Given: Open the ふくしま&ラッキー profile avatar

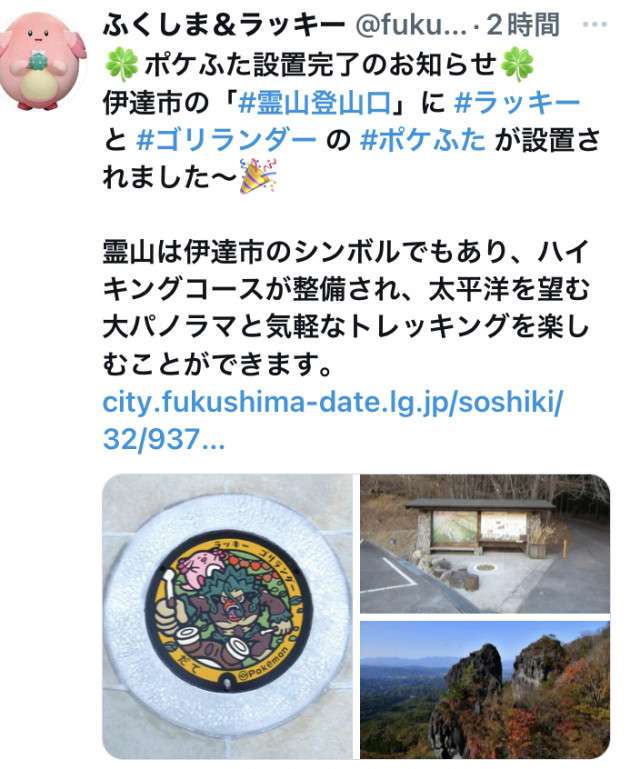Looking at the screenshot, I should pyautogui.click(x=43, y=58).
